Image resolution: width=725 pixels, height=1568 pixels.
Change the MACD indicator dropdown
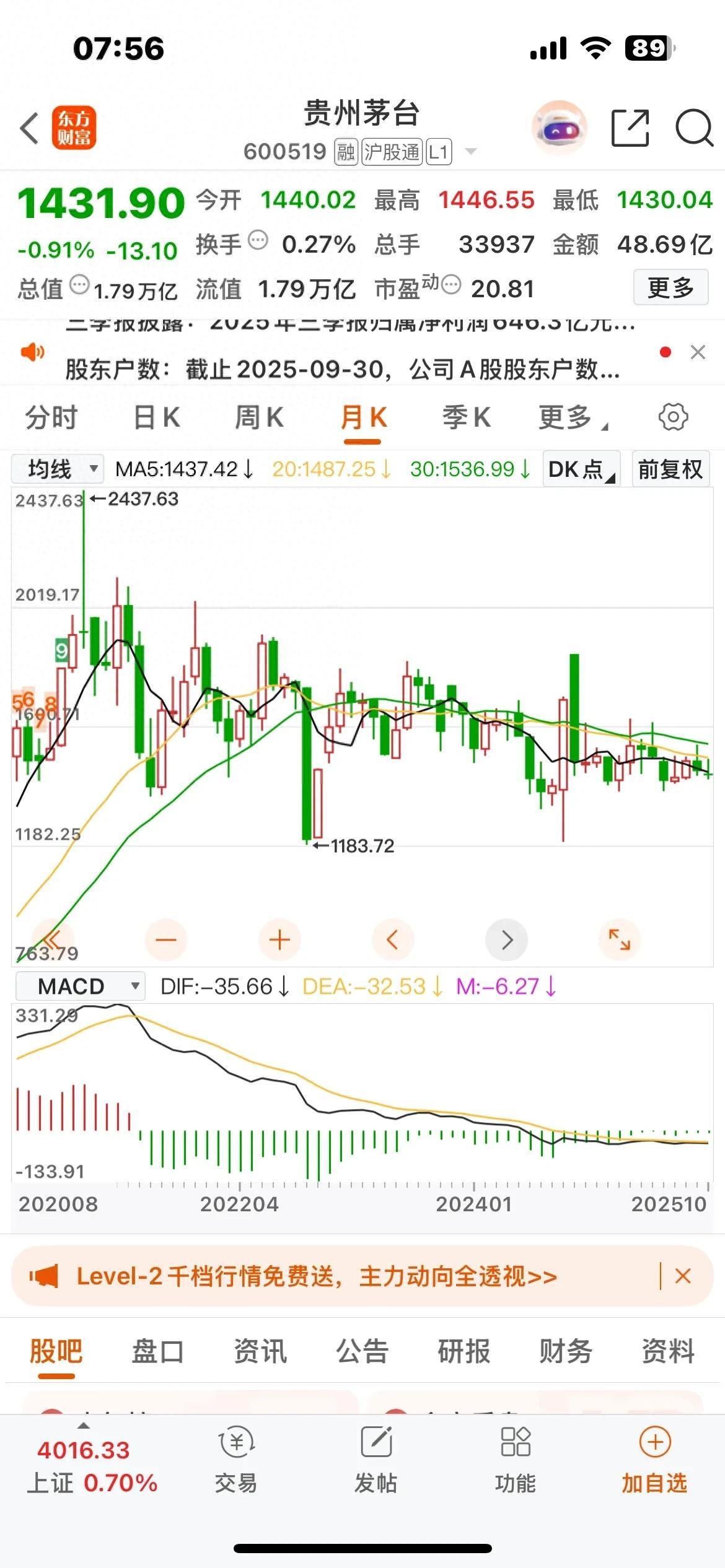[81, 987]
